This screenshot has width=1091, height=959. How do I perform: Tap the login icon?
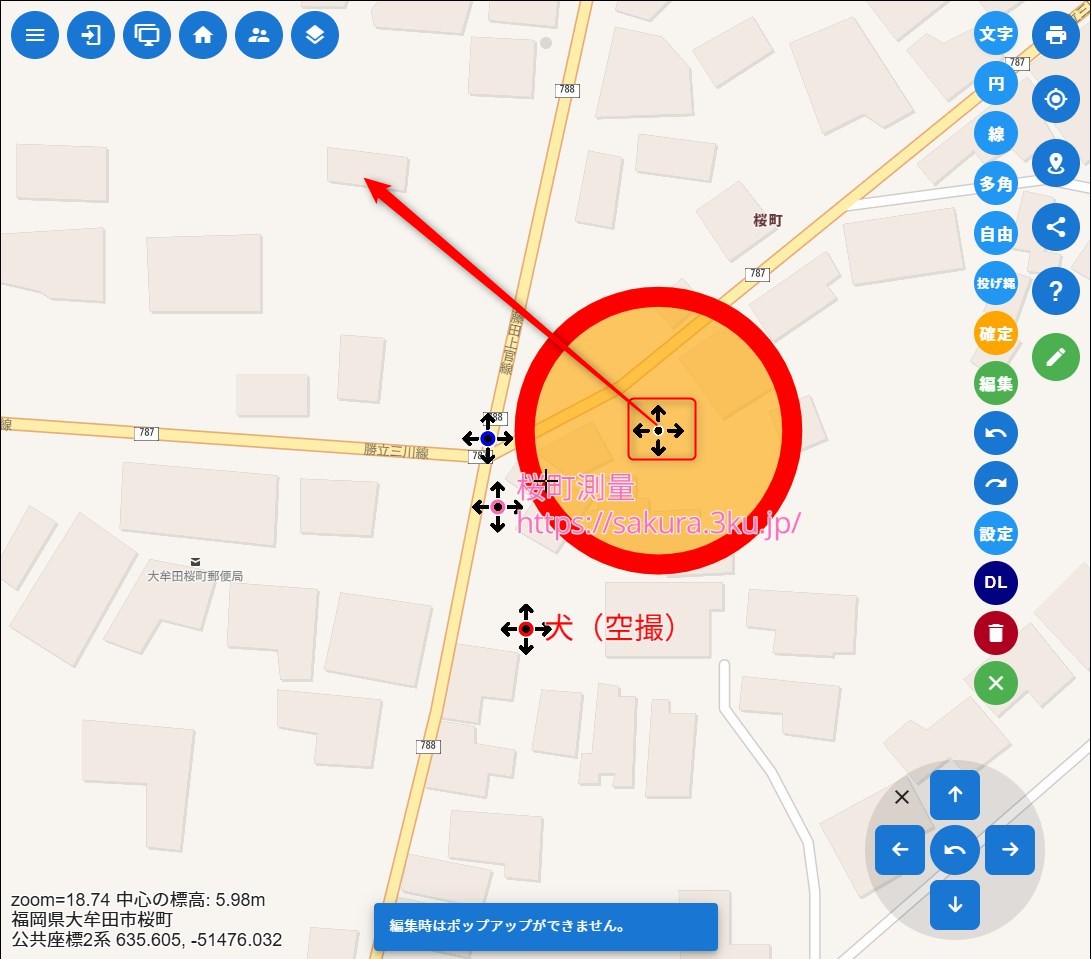pyautogui.click(x=91, y=36)
